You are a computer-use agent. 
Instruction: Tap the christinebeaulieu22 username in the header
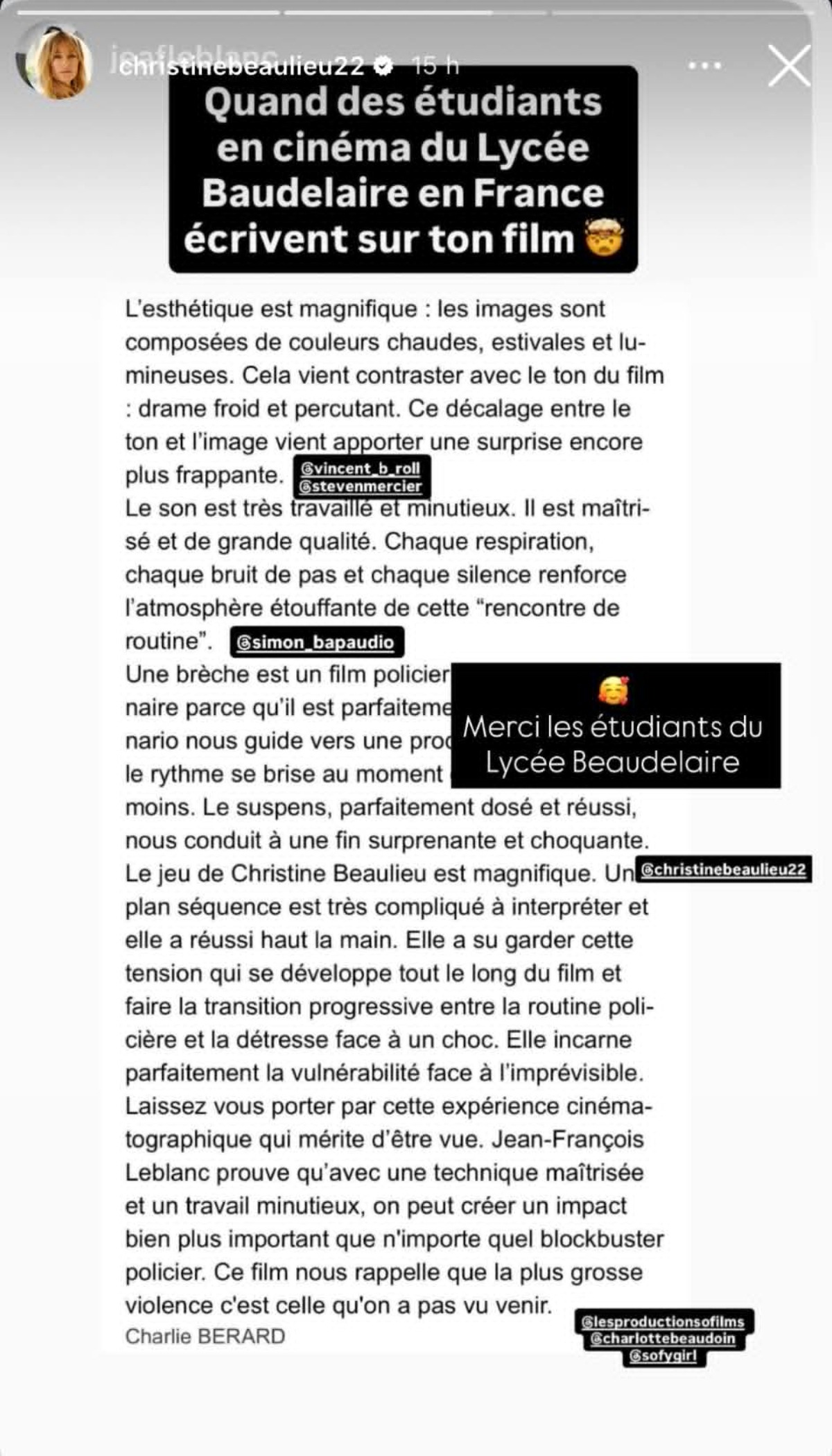(241, 65)
